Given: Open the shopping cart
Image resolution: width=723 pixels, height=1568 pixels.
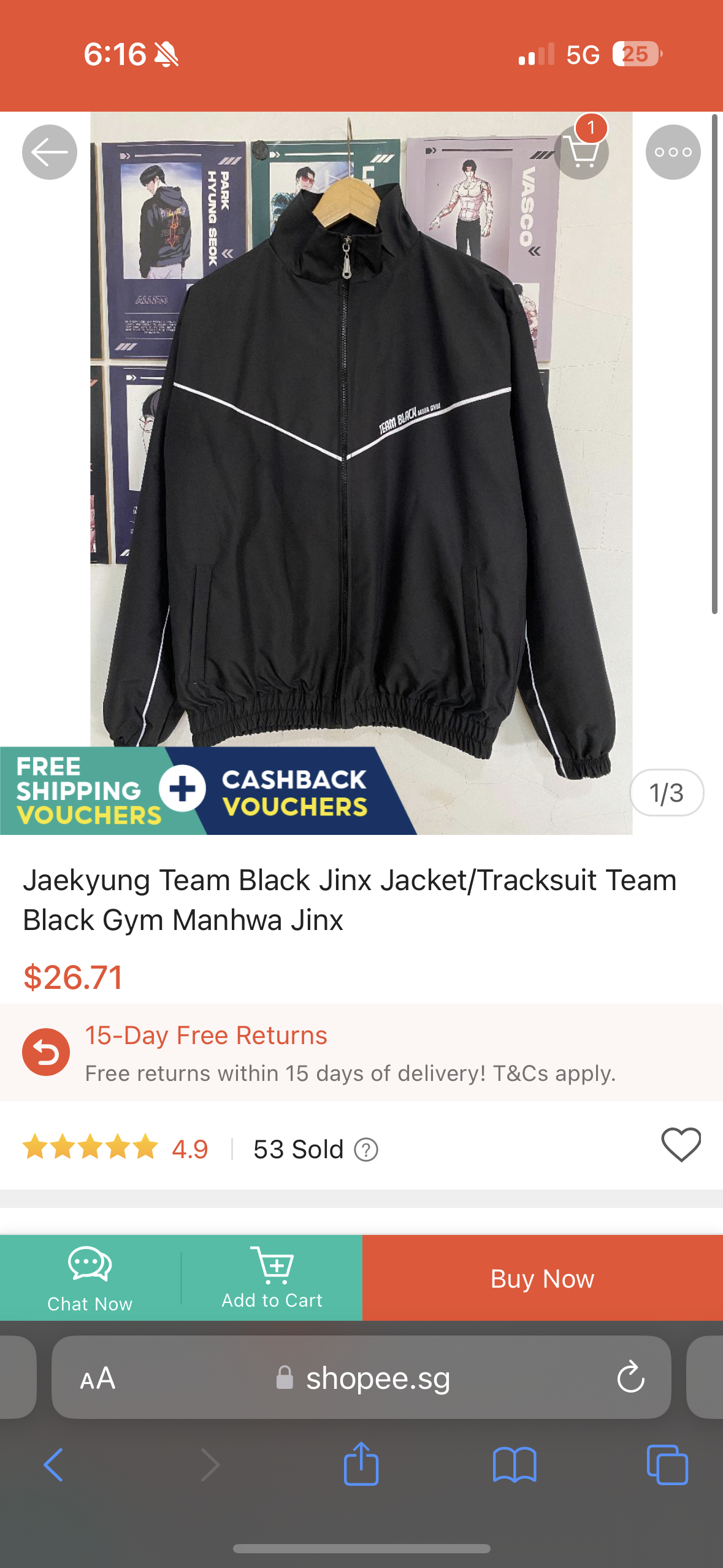Looking at the screenshot, I should (581, 152).
